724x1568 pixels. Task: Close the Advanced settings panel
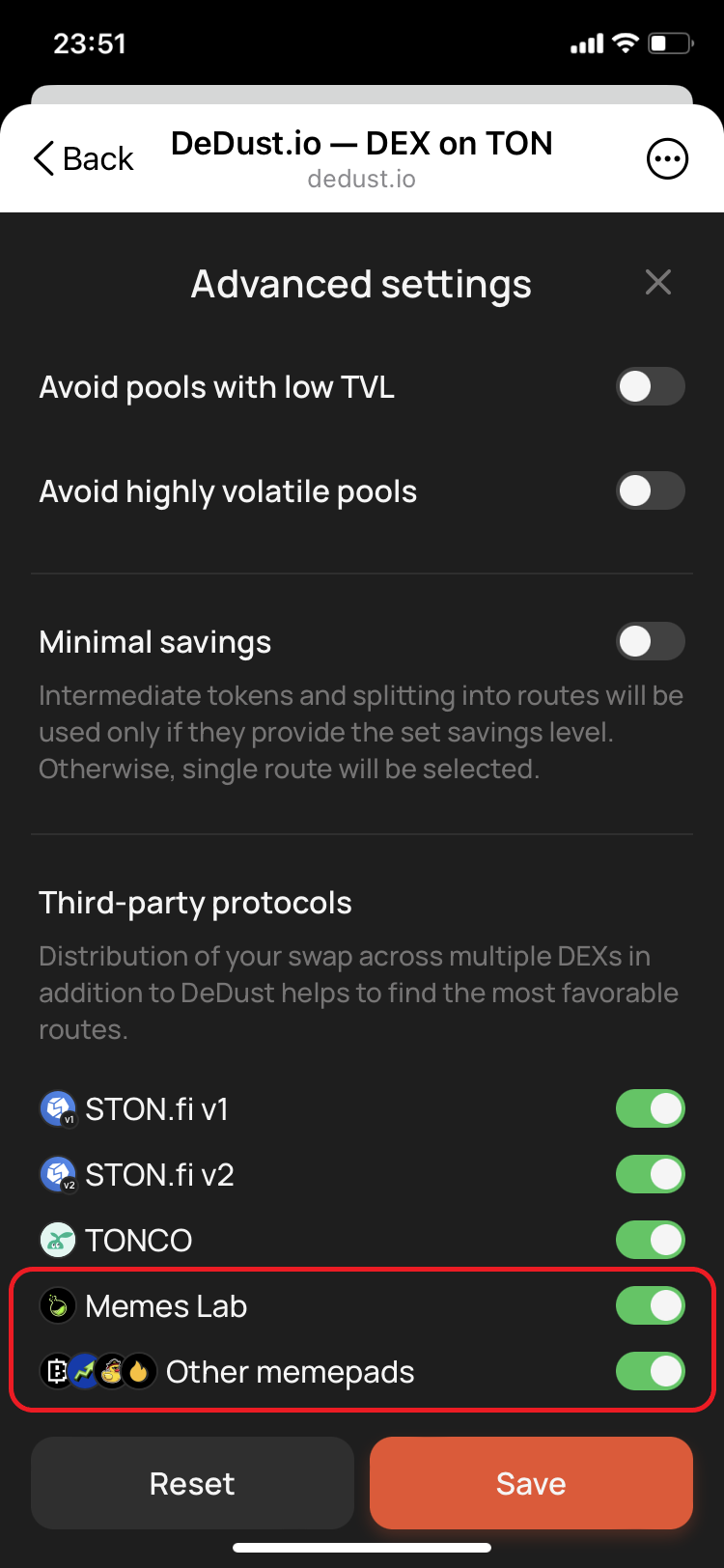click(658, 283)
